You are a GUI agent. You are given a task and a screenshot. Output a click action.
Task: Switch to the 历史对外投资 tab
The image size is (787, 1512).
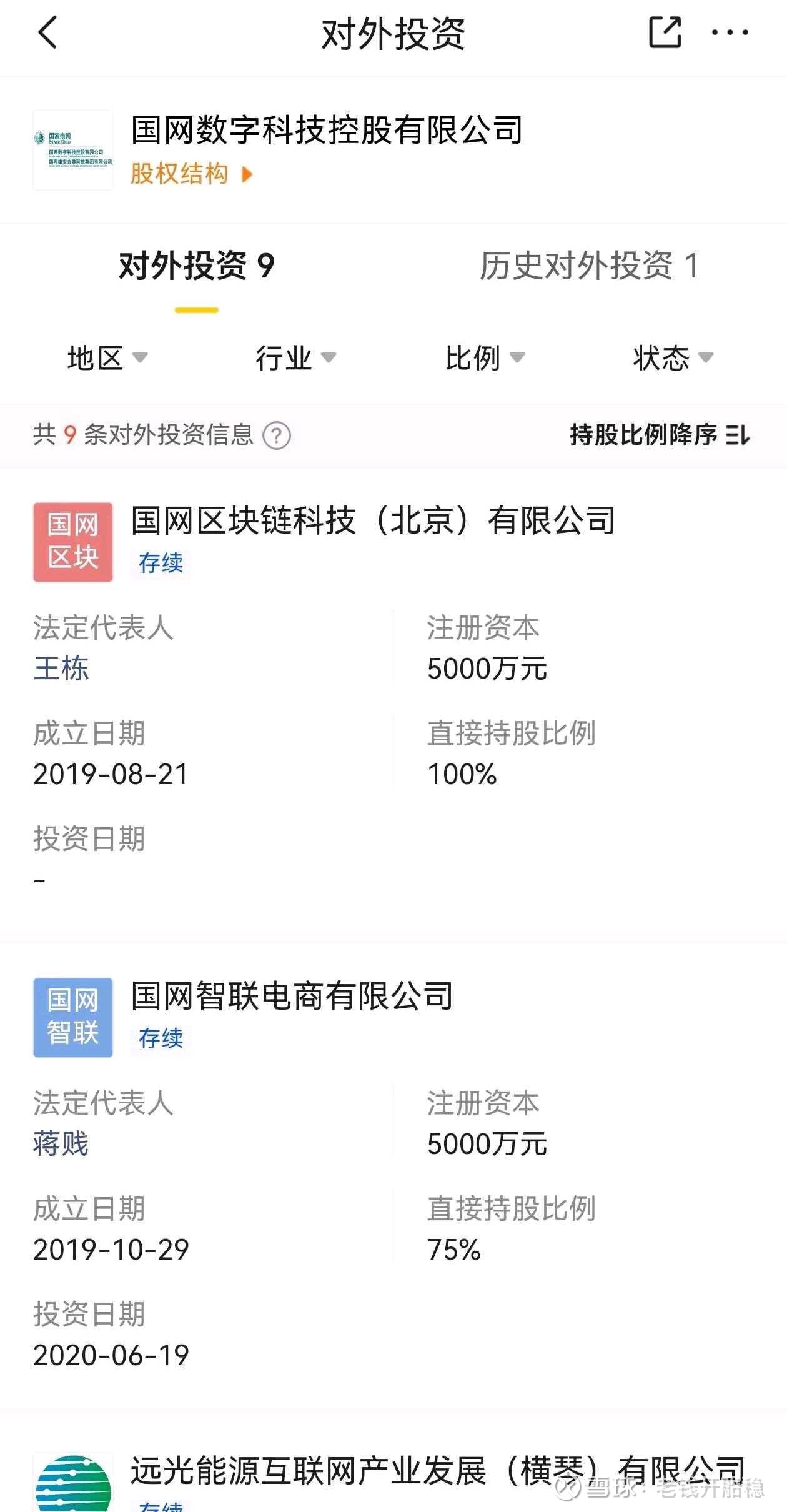[589, 266]
